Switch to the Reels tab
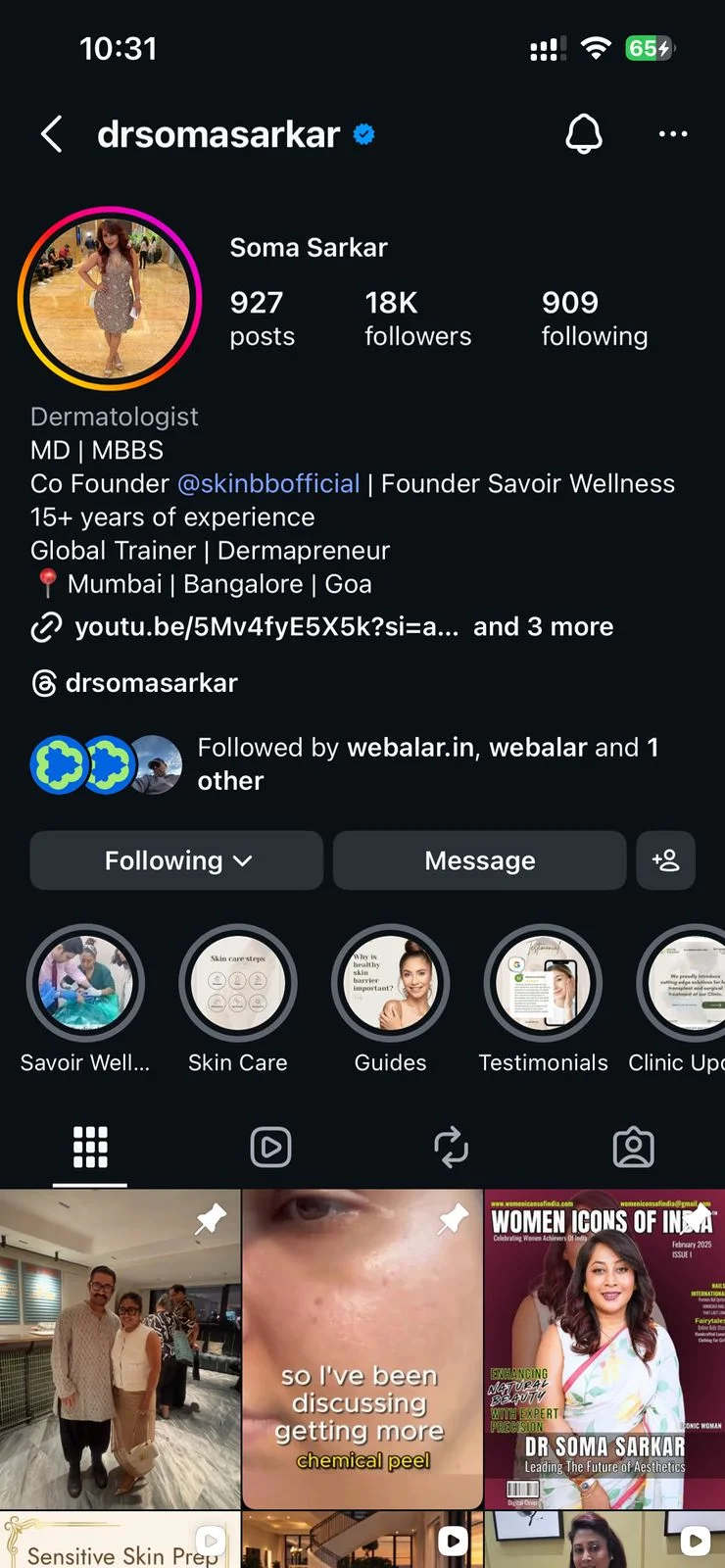The image size is (725, 1568). [270, 1147]
